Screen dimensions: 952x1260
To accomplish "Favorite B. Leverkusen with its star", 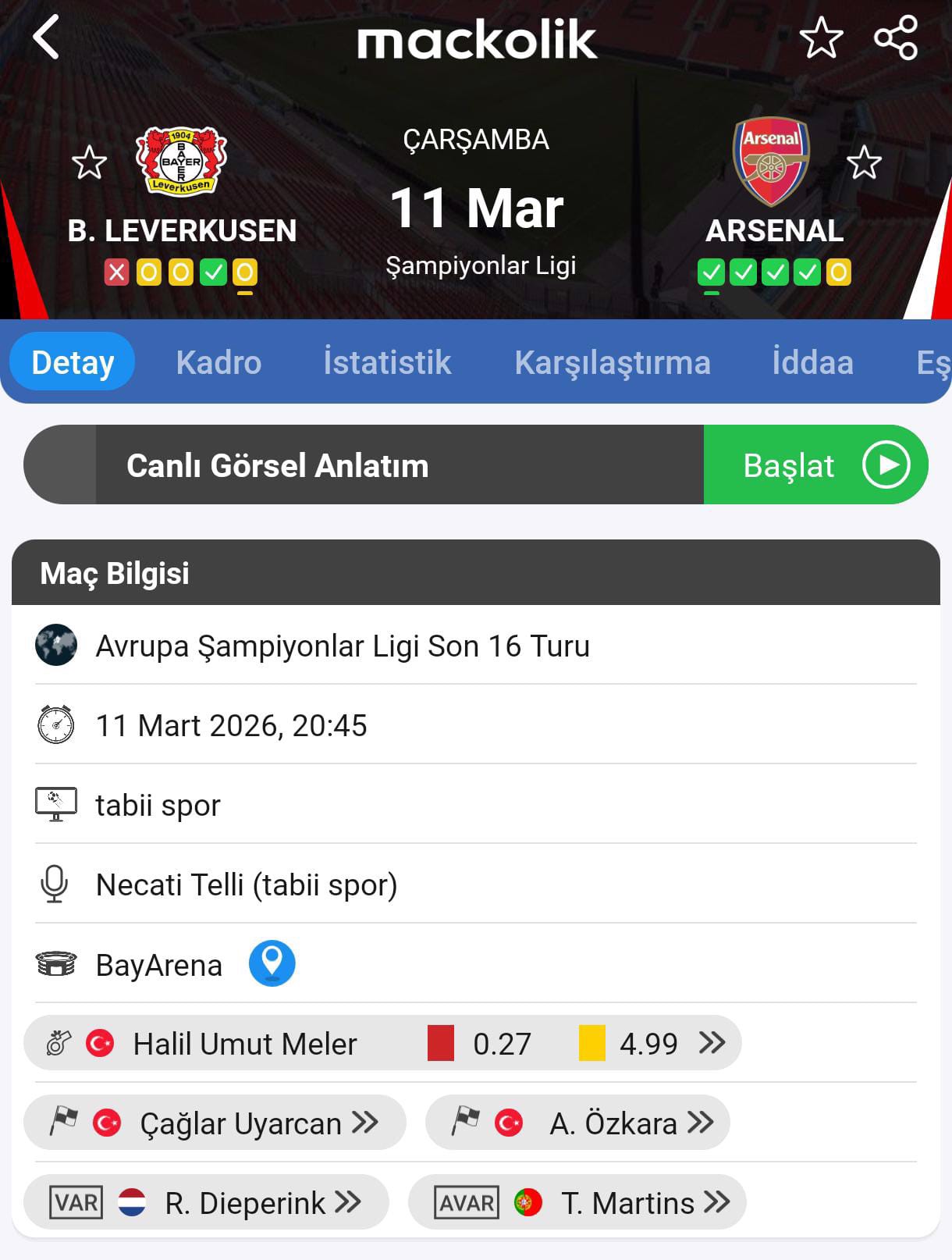I will click(89, 162).
